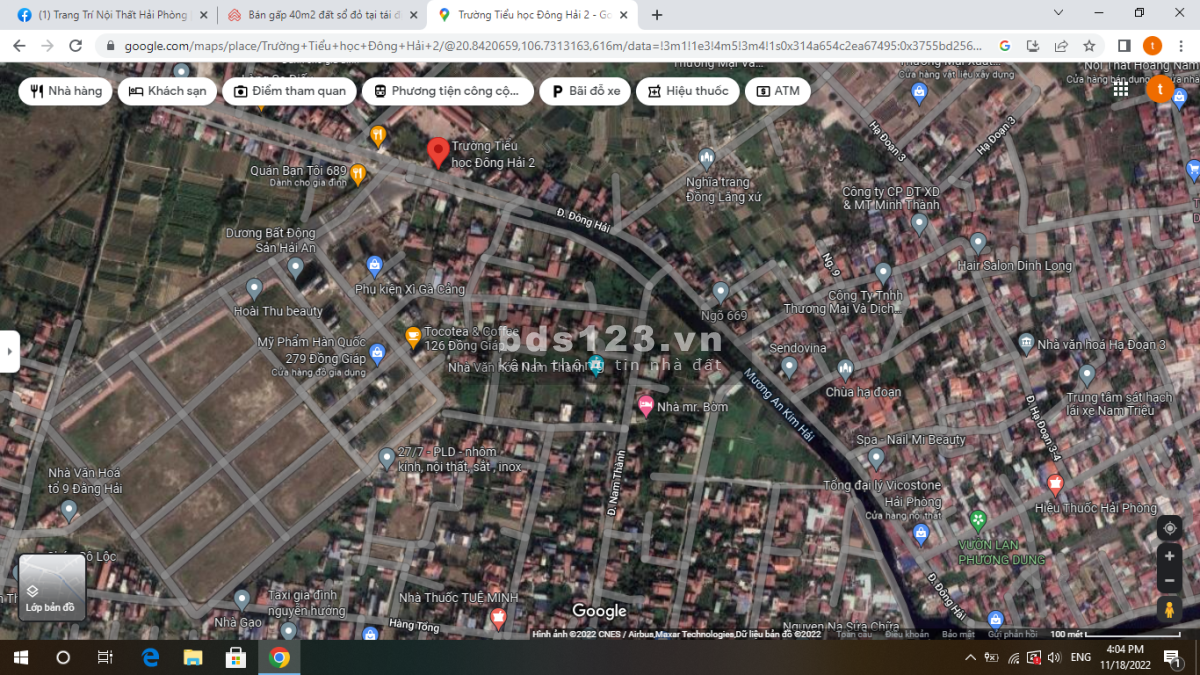
Task: Zoom in on the map
Action: 1170,555
